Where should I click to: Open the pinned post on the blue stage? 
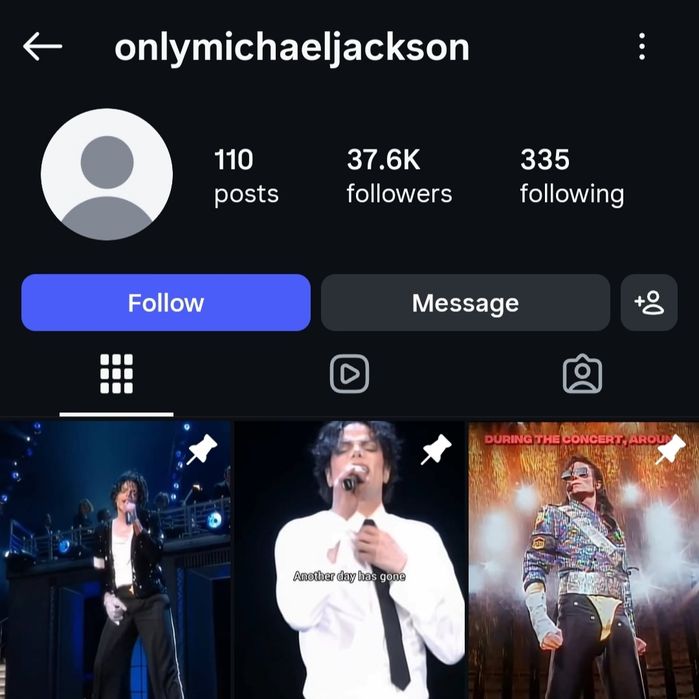pos(115,560)
